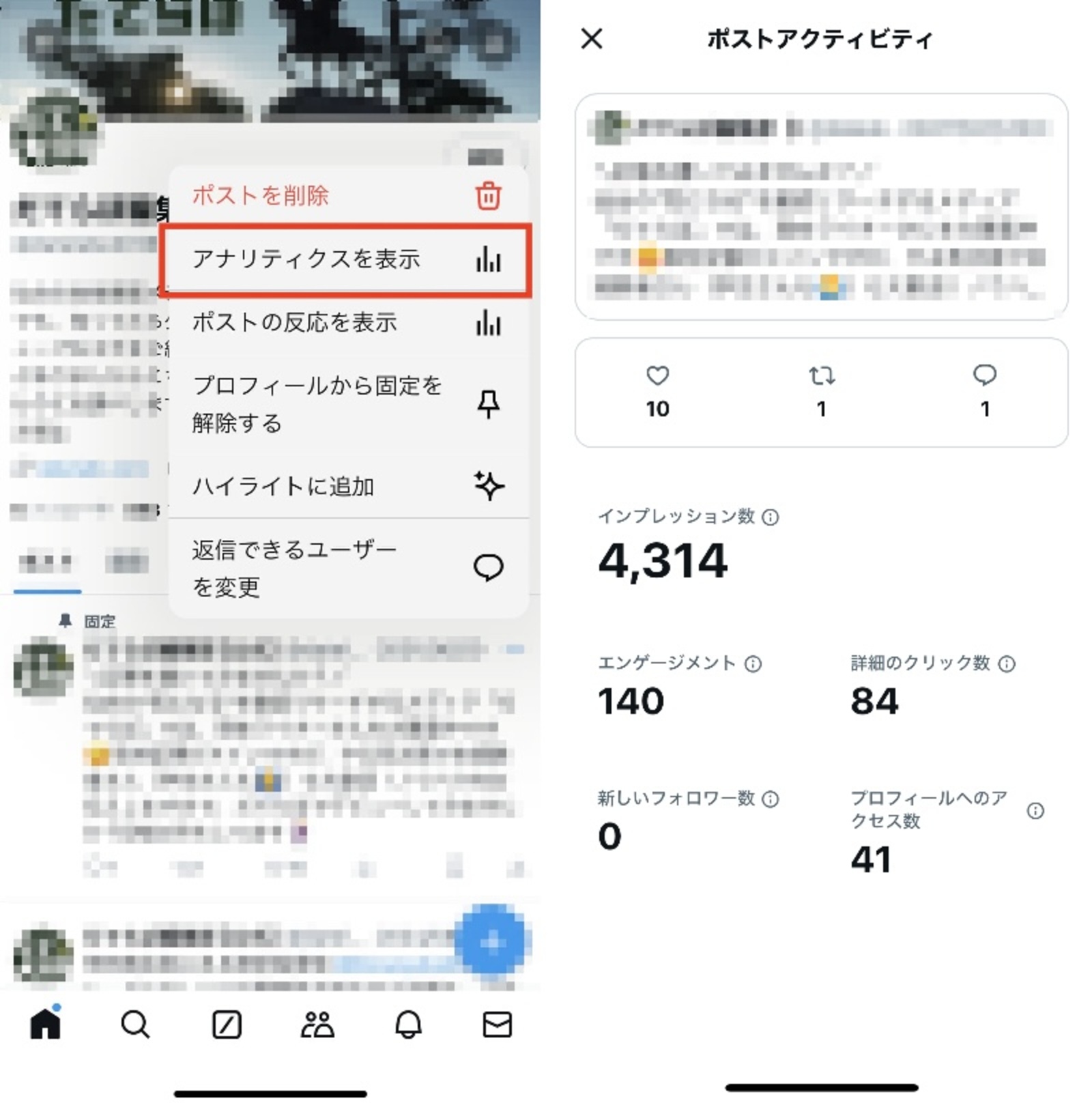Tap the Search magnifier icon

(136, 1024)
